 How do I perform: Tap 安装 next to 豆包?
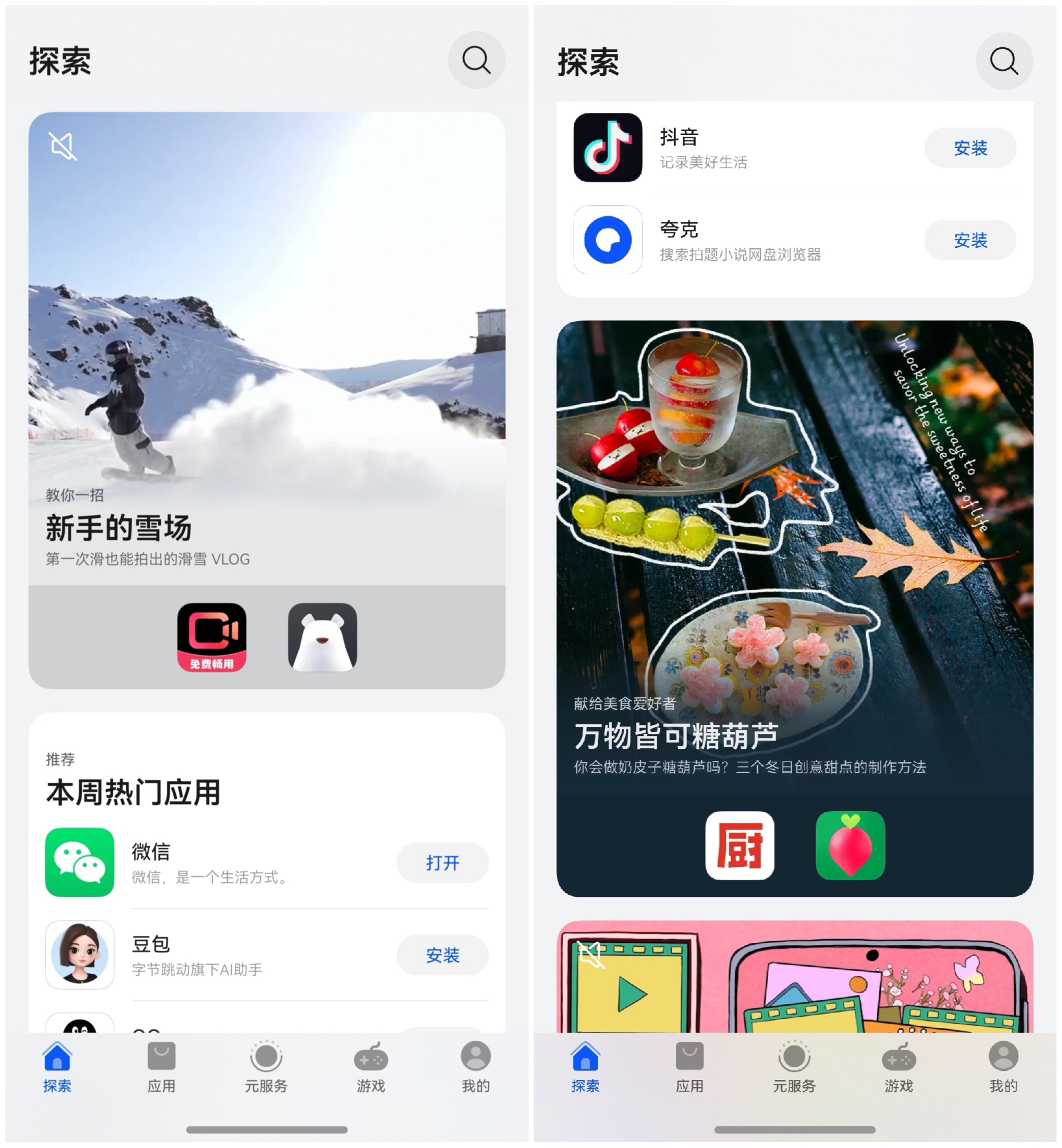pos(442,955)
